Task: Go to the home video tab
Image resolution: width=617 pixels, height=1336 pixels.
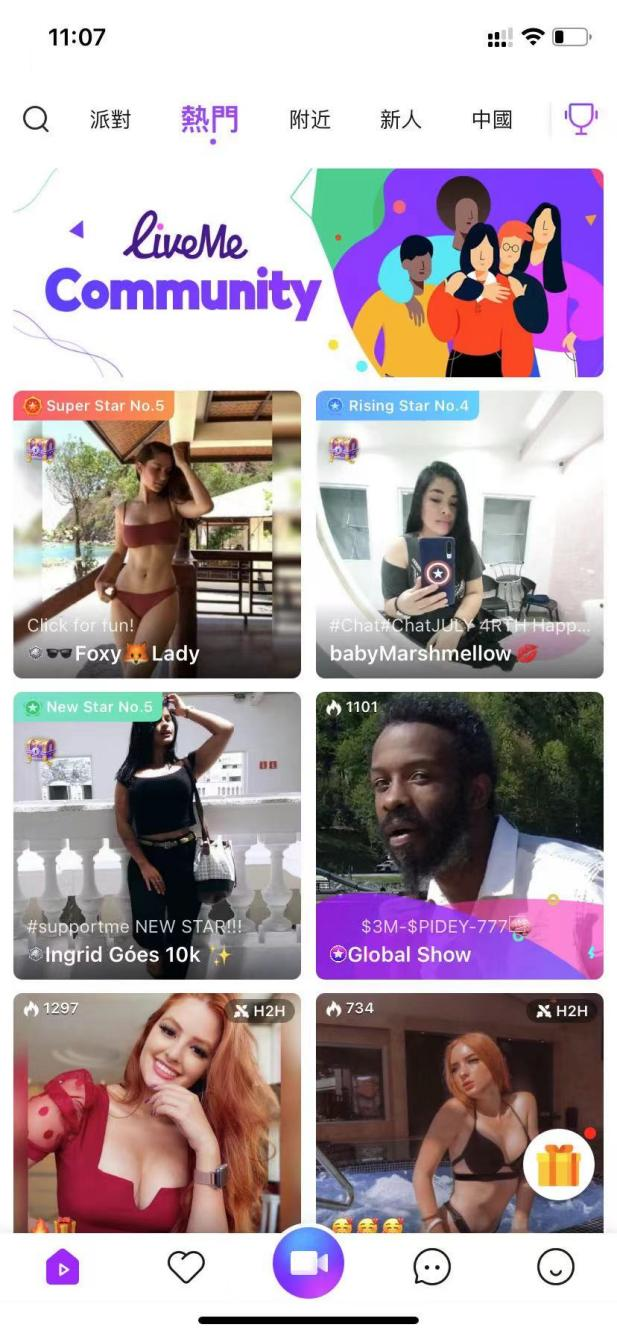Action: [x=62, y=1268]
